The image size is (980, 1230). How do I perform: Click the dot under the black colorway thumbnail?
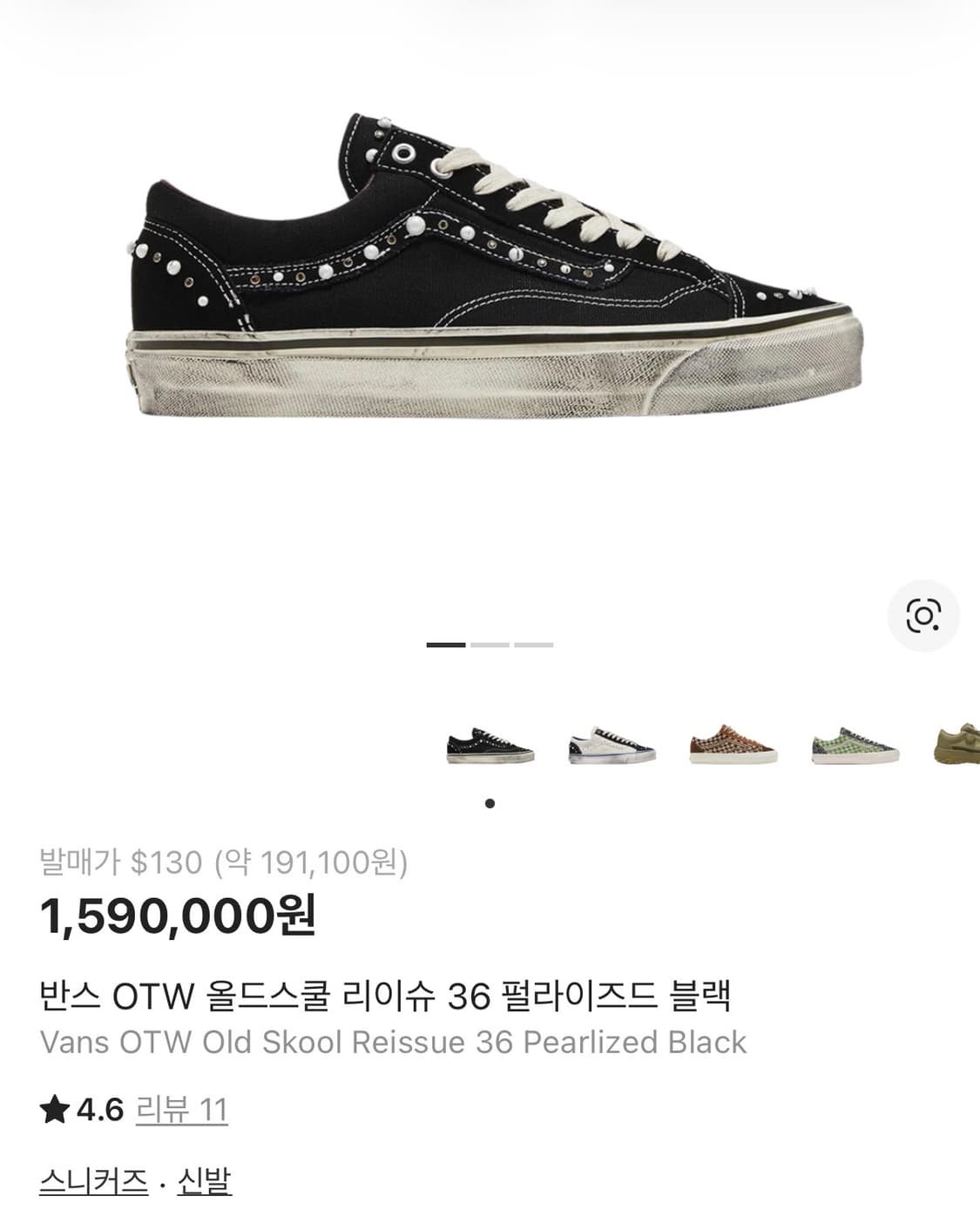(490, 803)
